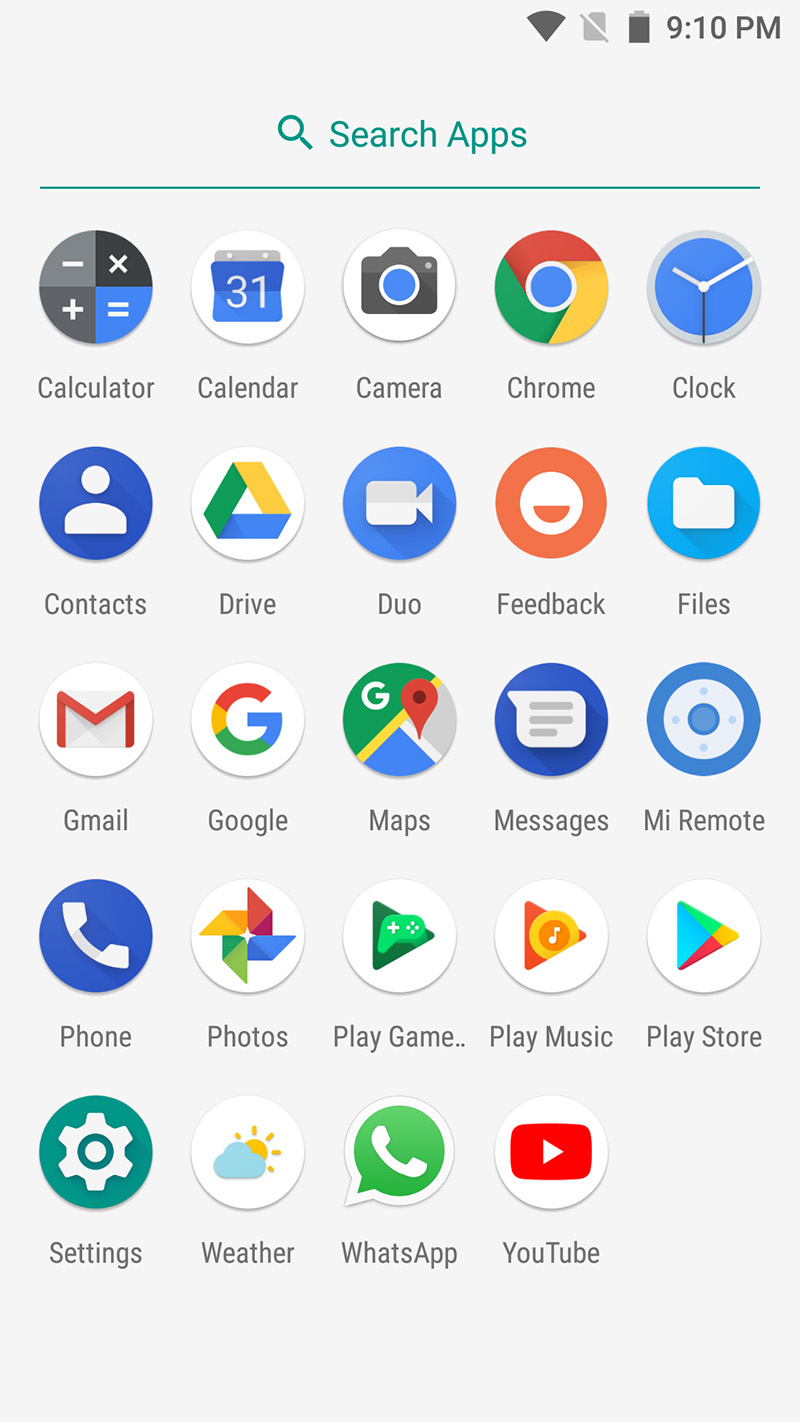This screenshot has width=800, height=1422.
Task: Check the Weather app
Action: tap(247, 1152)
